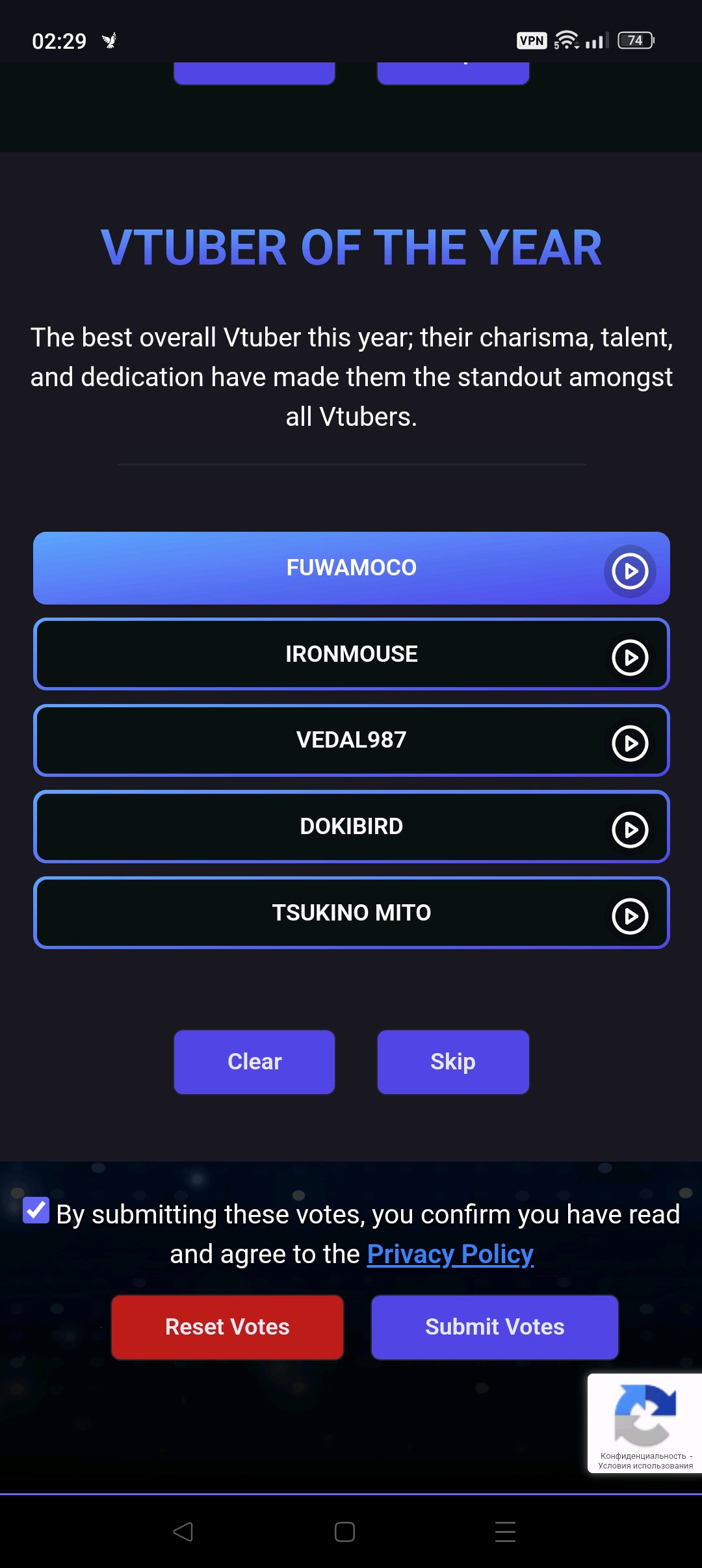Skip the Vtuber of the Year category

click(453, 1062)
